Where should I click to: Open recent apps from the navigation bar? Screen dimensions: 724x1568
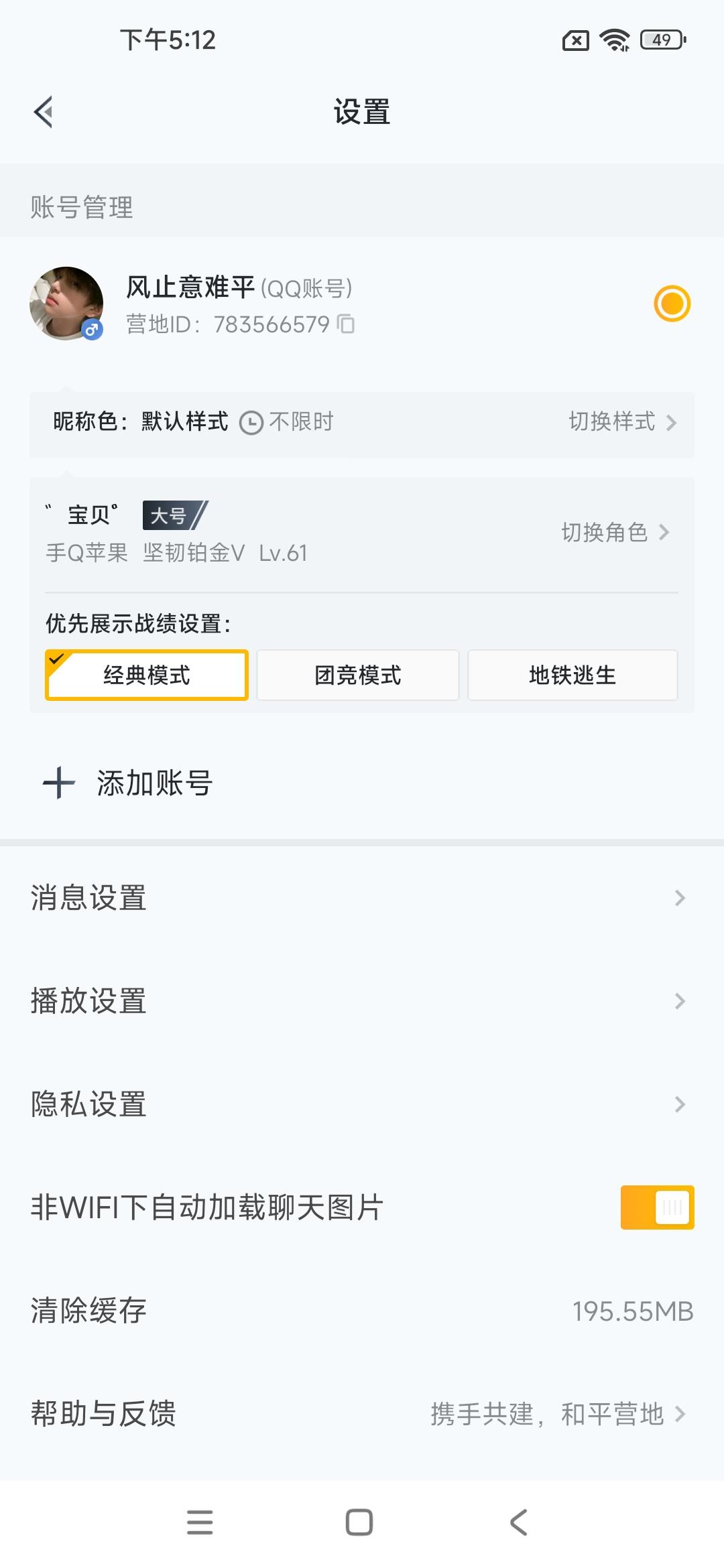click(x=200, y=1522)
